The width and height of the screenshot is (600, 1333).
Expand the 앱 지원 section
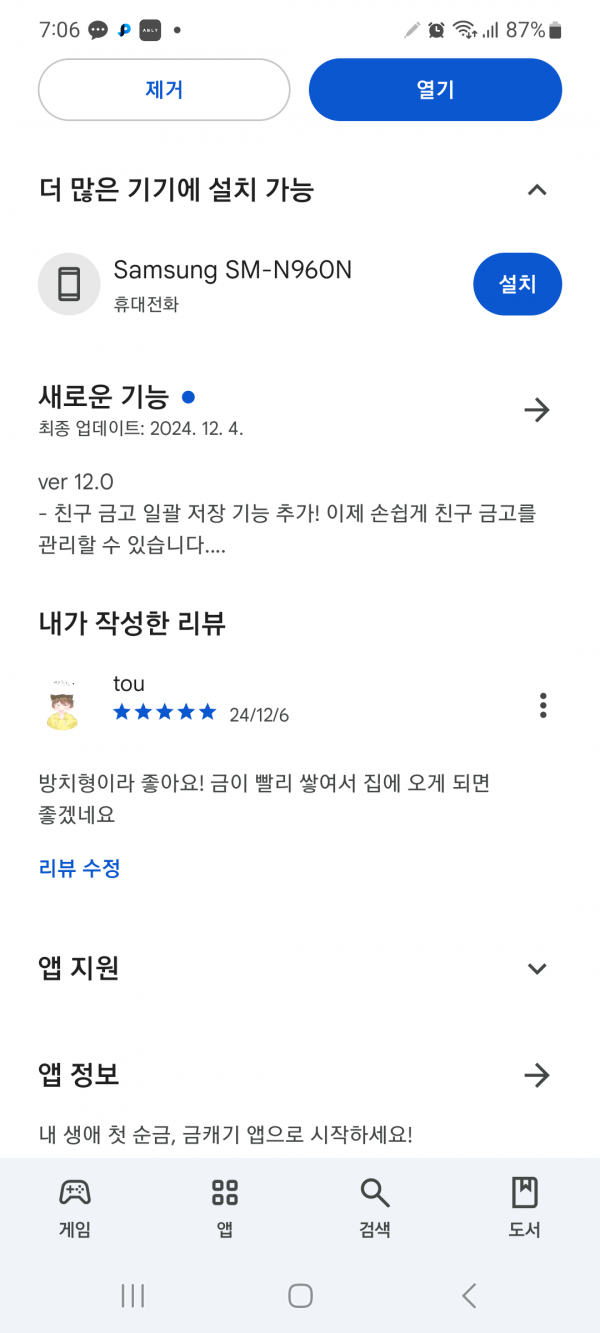tap(537, 968)
